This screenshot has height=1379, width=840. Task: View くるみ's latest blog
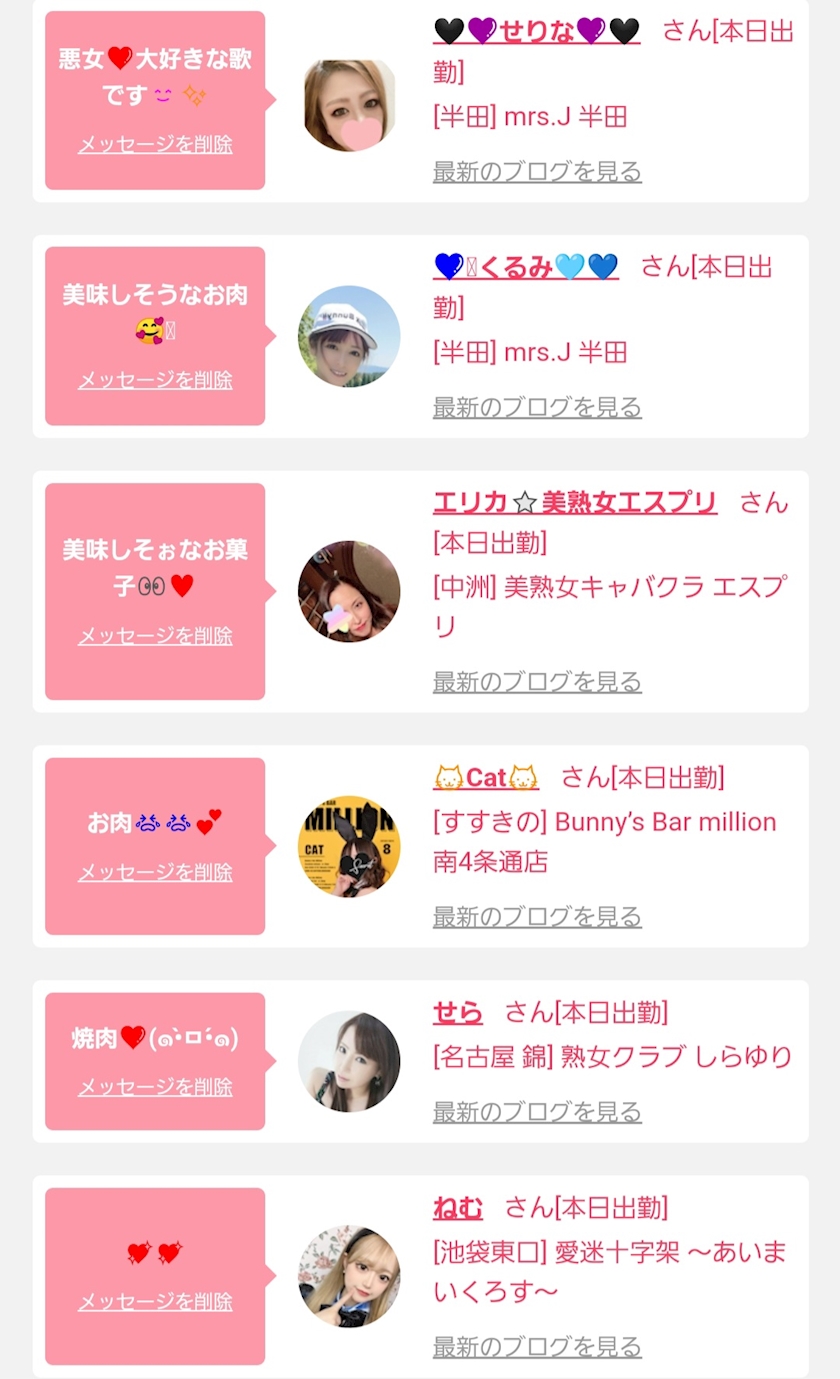537,407
